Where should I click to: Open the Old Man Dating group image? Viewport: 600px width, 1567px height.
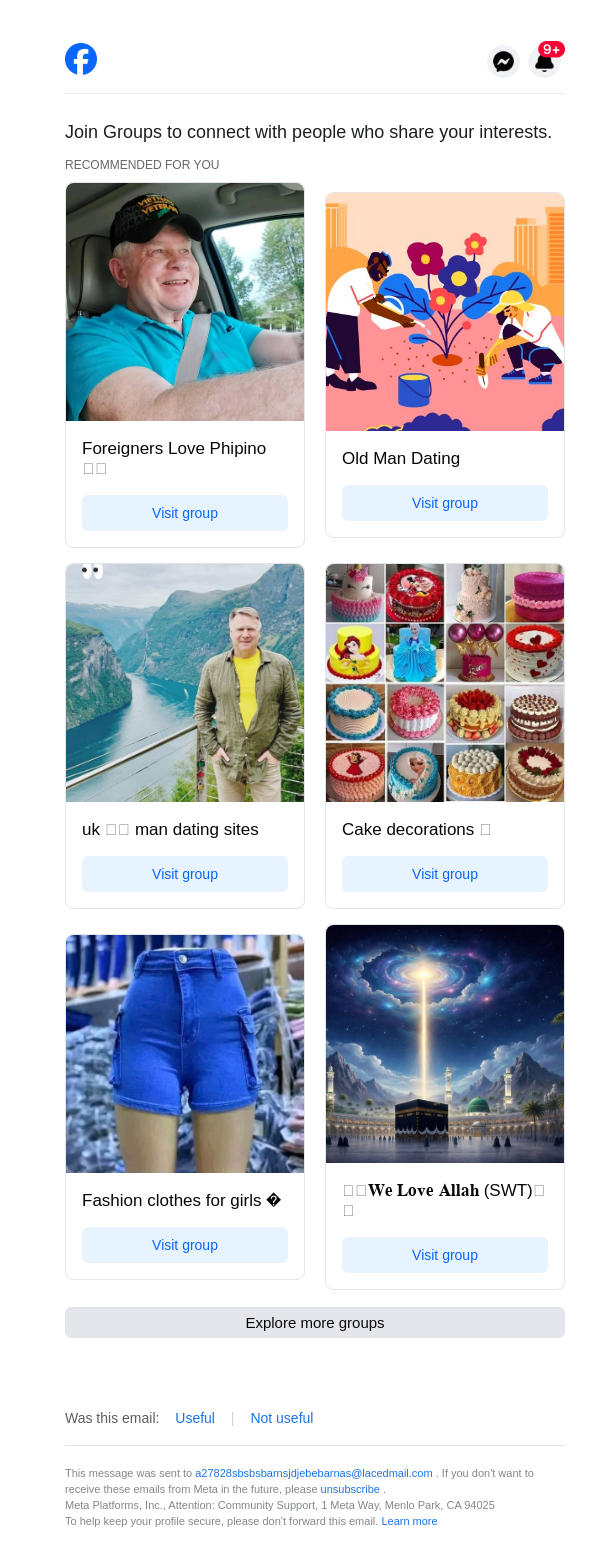click(445, 312)
